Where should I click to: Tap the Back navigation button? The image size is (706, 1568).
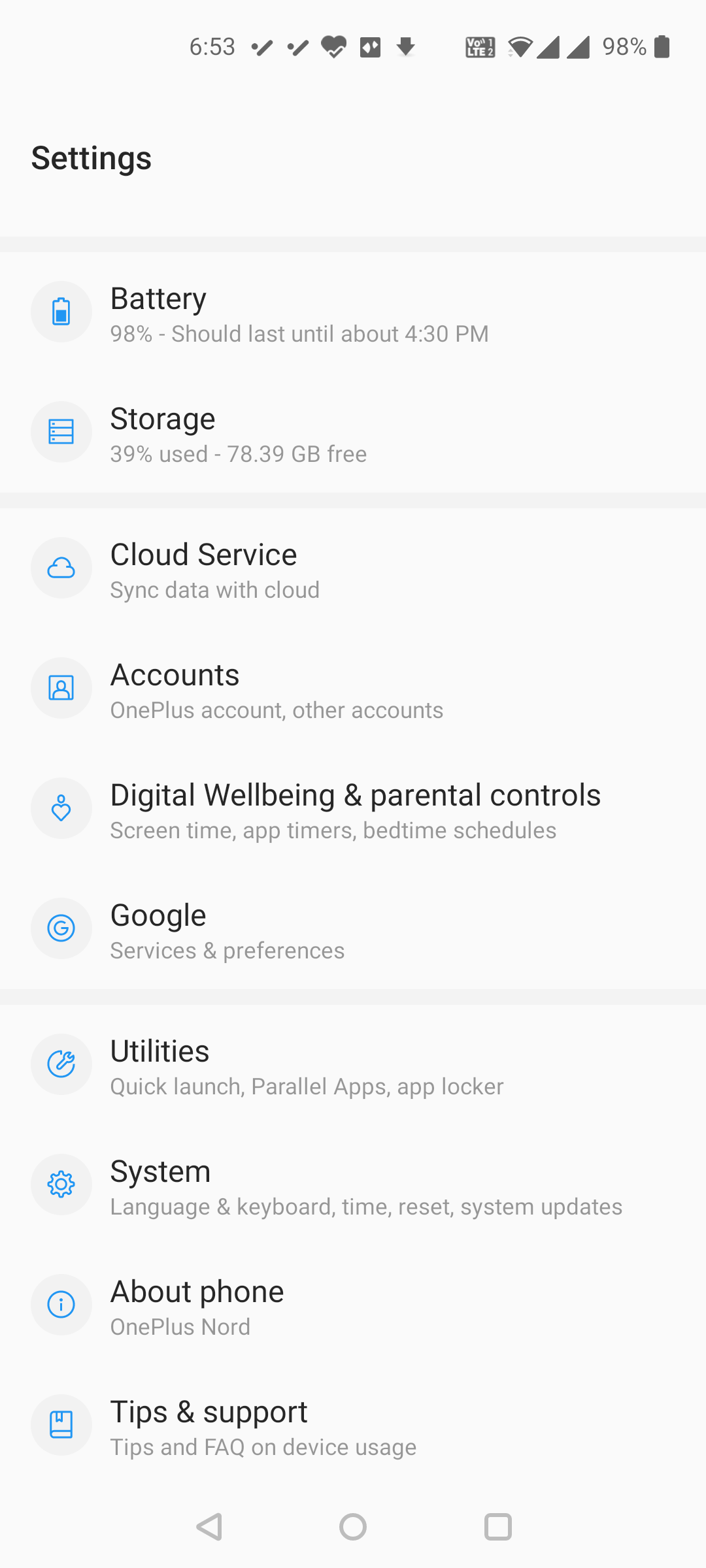pos(208,1527)
